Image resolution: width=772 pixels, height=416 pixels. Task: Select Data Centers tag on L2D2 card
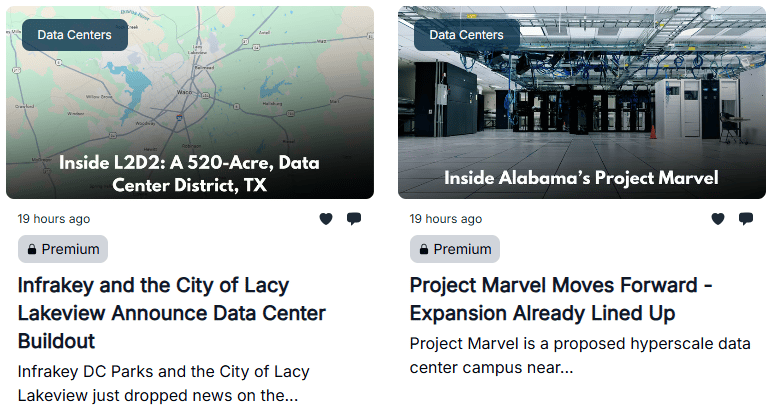pos(75,35)
